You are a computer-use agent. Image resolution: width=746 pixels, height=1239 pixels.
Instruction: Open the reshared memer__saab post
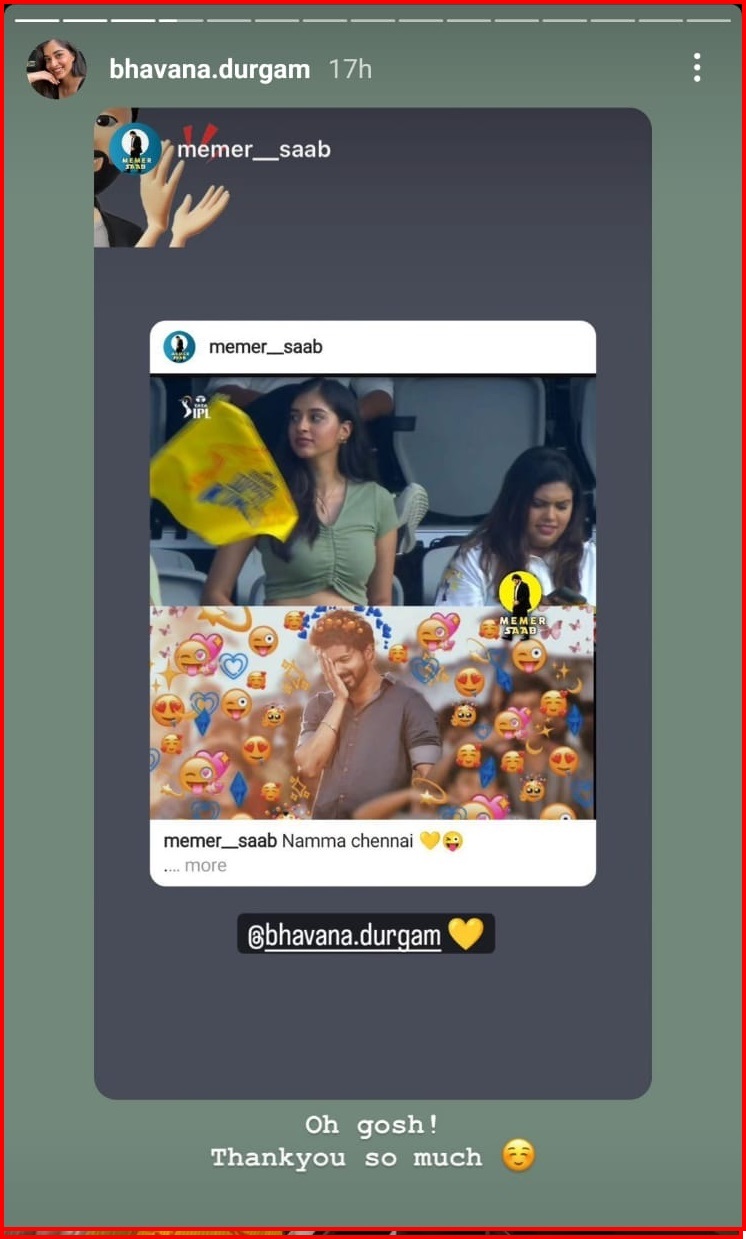pos(372,600)
